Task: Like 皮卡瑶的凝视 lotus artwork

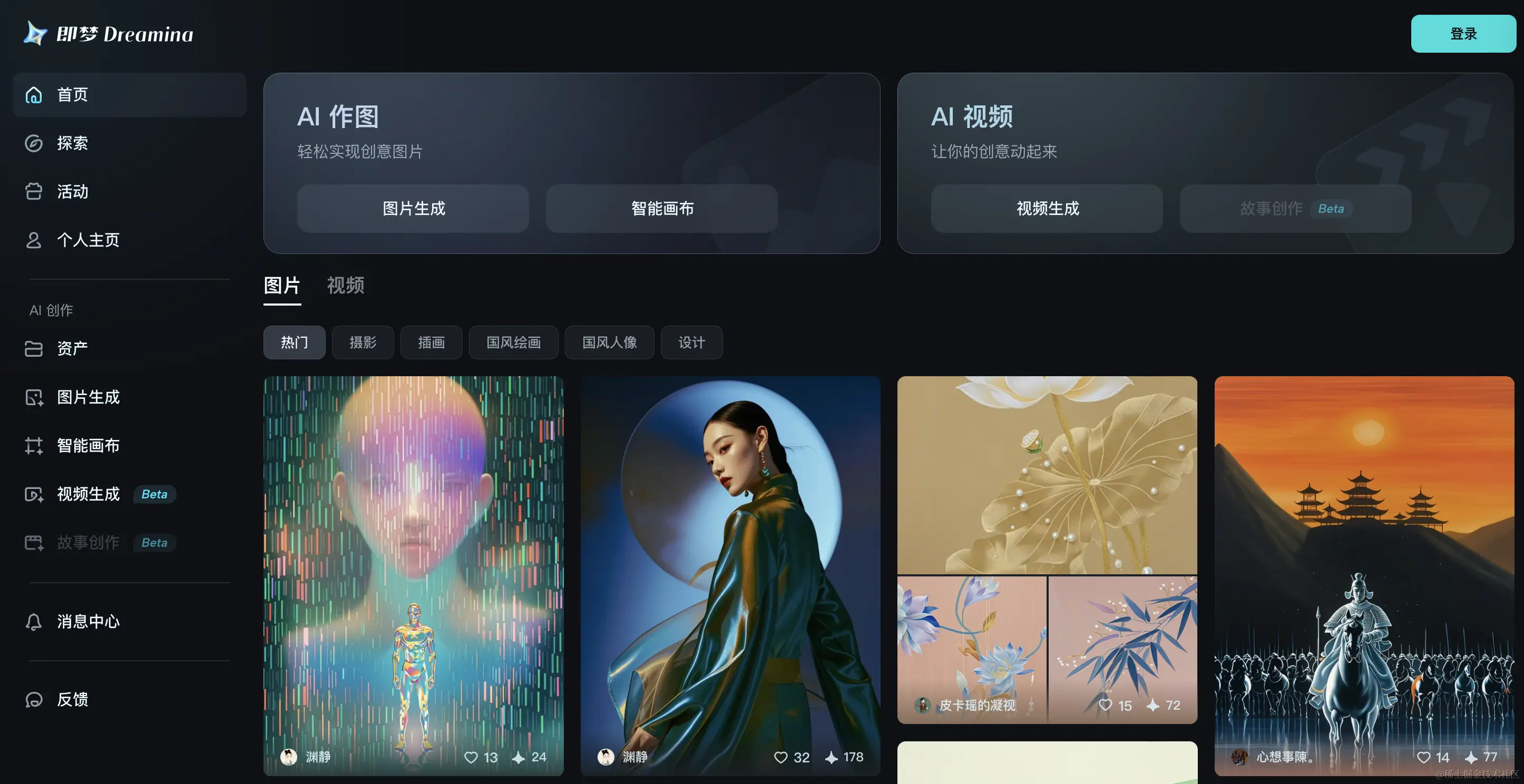Action: pyautogui.click(x=1105, y=705)
